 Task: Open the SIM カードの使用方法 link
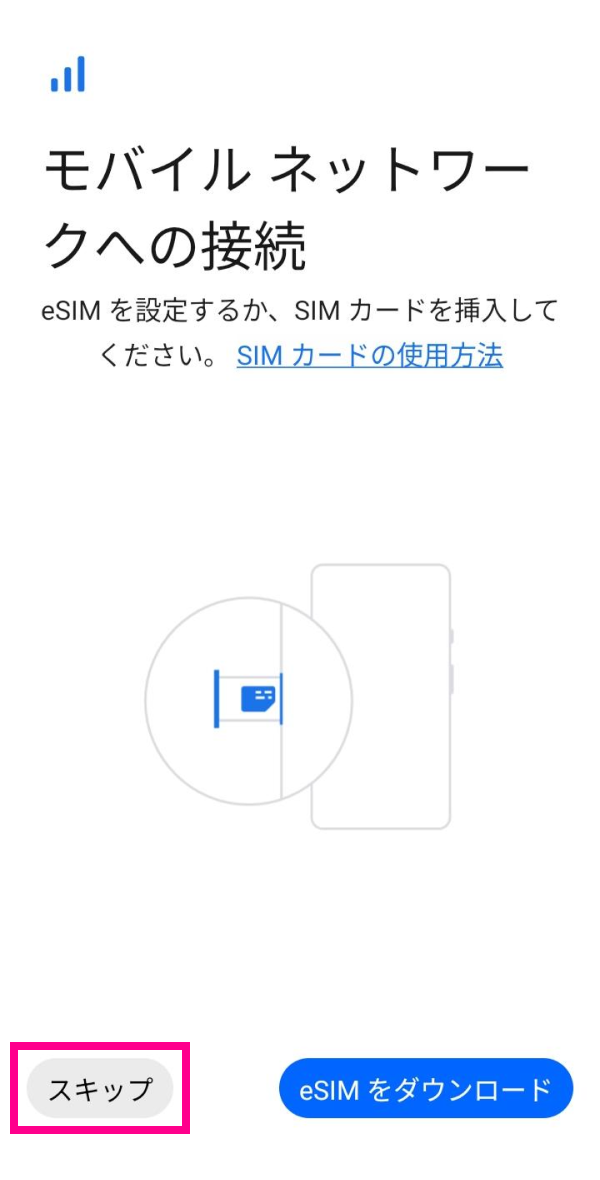coord(369,355)
